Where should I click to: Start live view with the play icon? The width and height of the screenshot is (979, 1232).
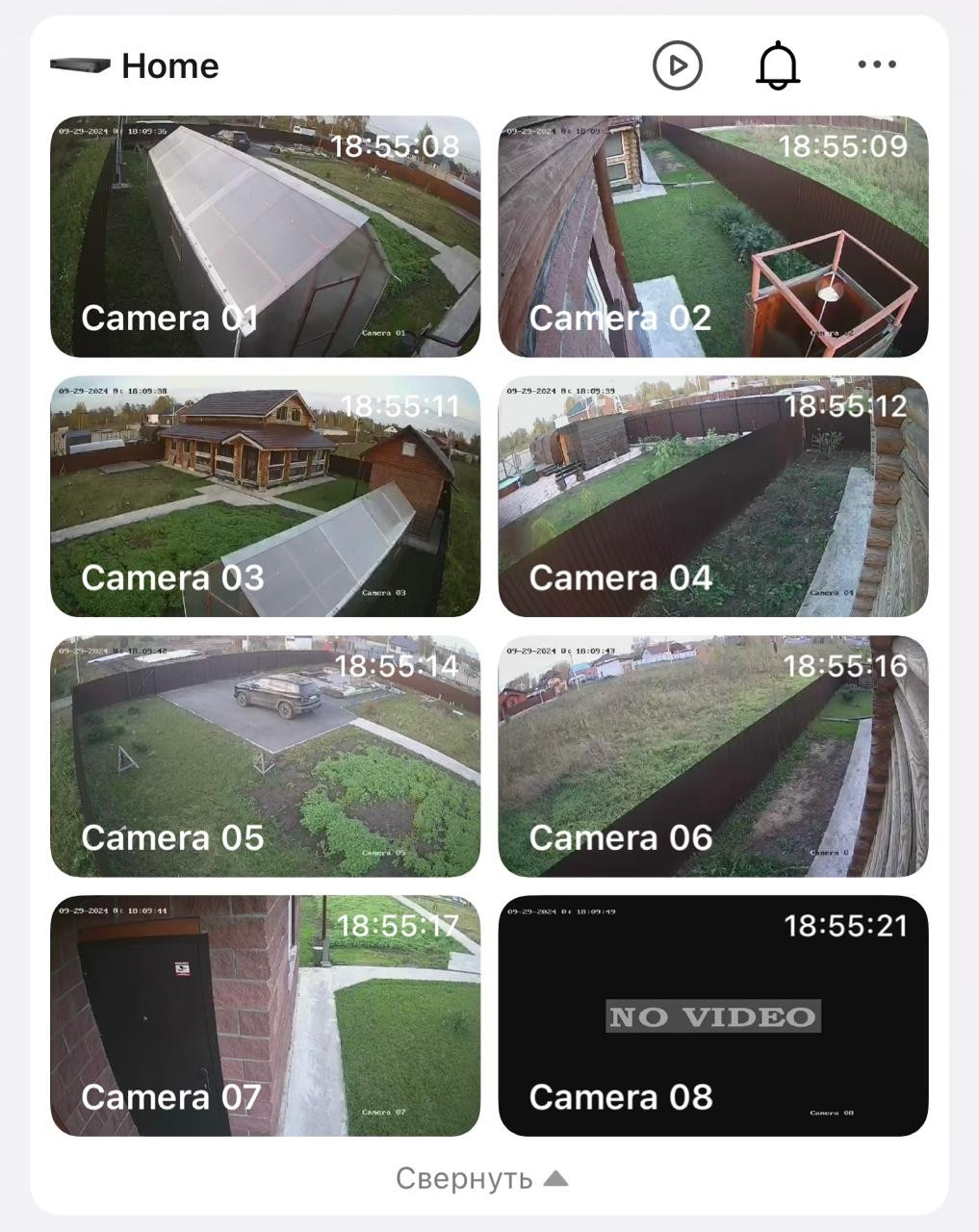tap(677, 65)
